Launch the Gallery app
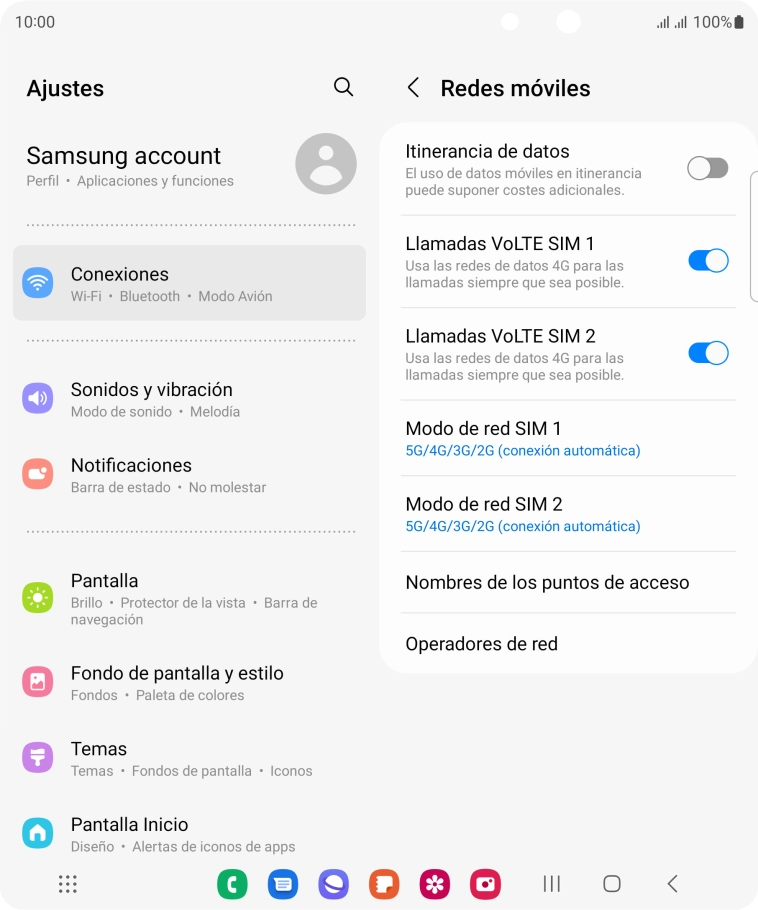This screenshot has width=758, height=910. [434, 884]
